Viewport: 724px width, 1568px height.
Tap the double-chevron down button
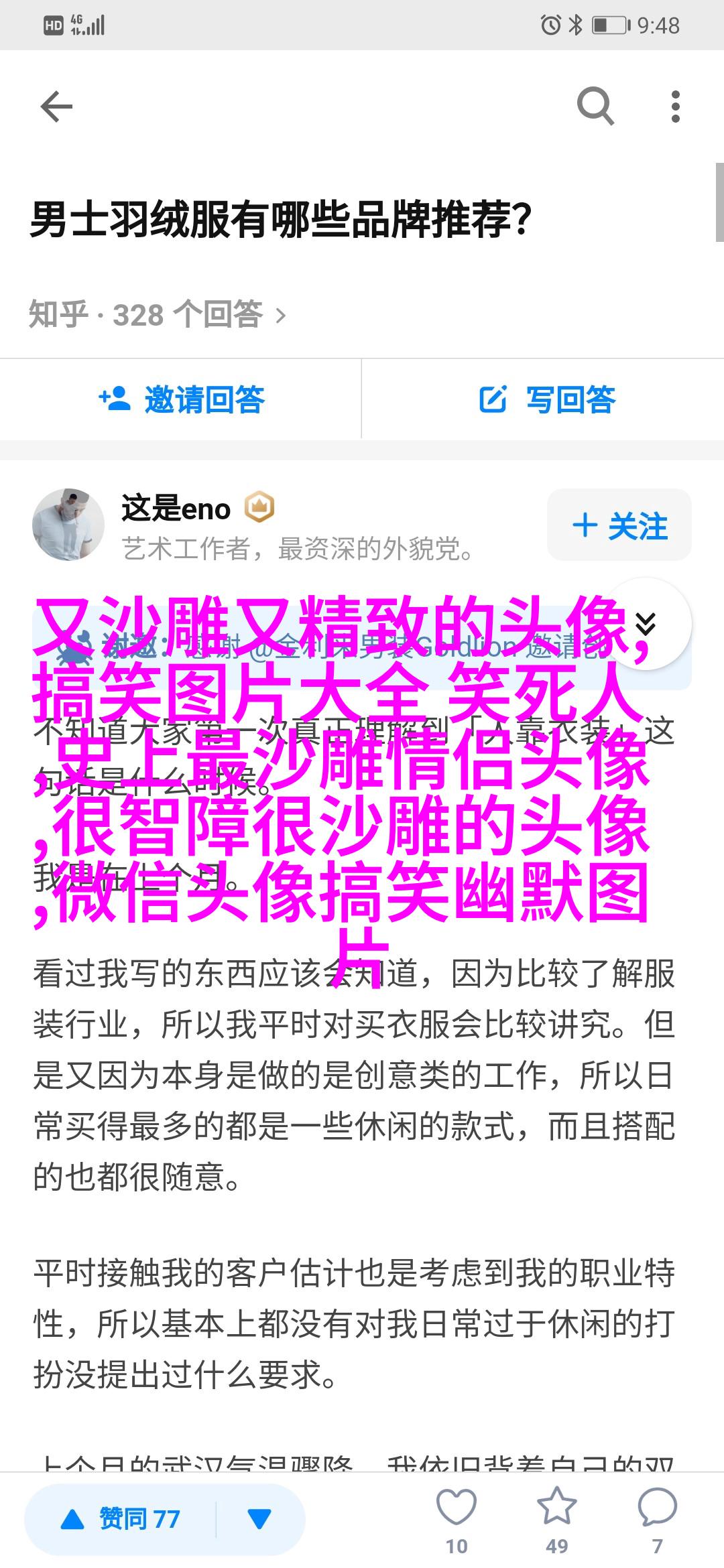pyautogui.click(x=646, y=623)
